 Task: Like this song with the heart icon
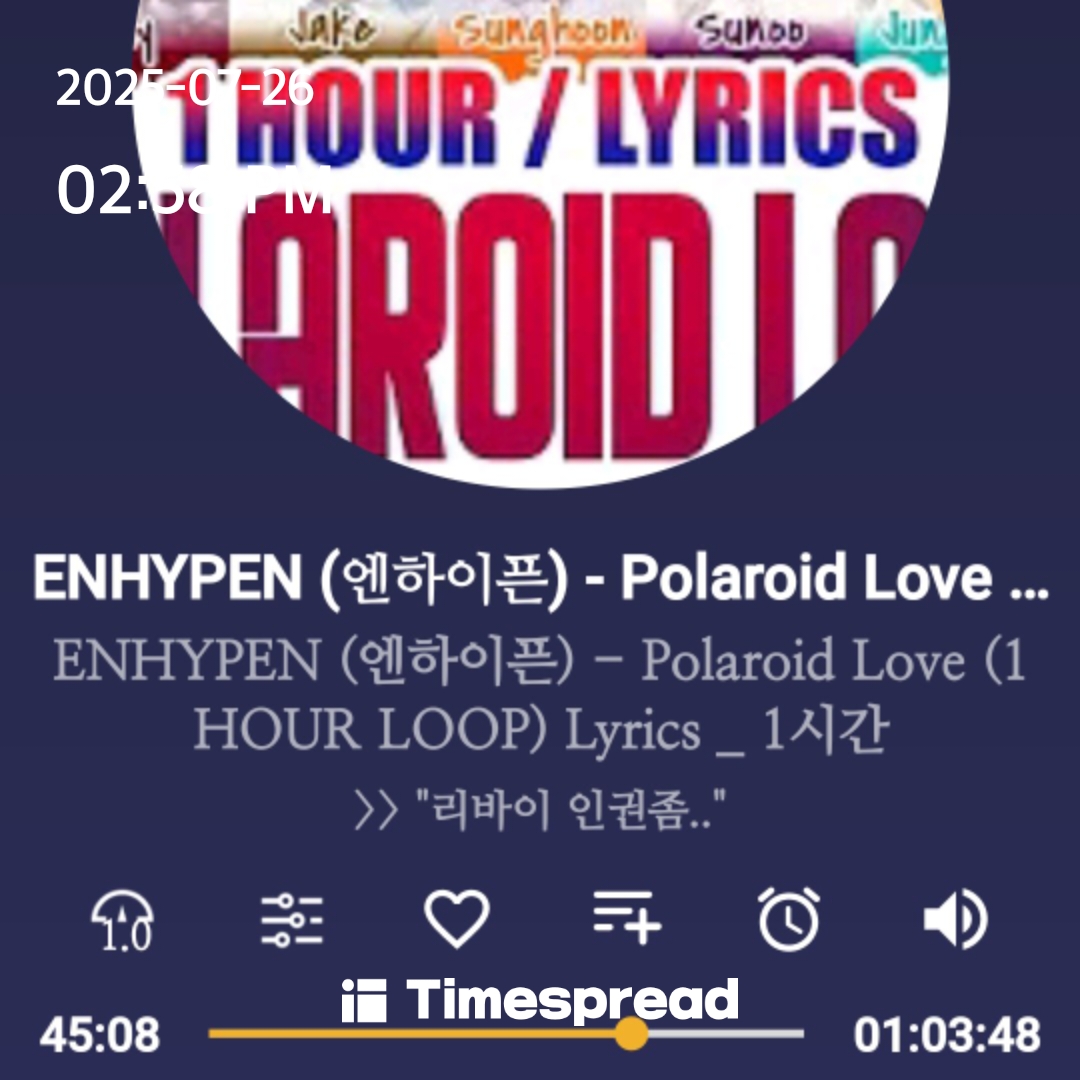click(457, 920)
